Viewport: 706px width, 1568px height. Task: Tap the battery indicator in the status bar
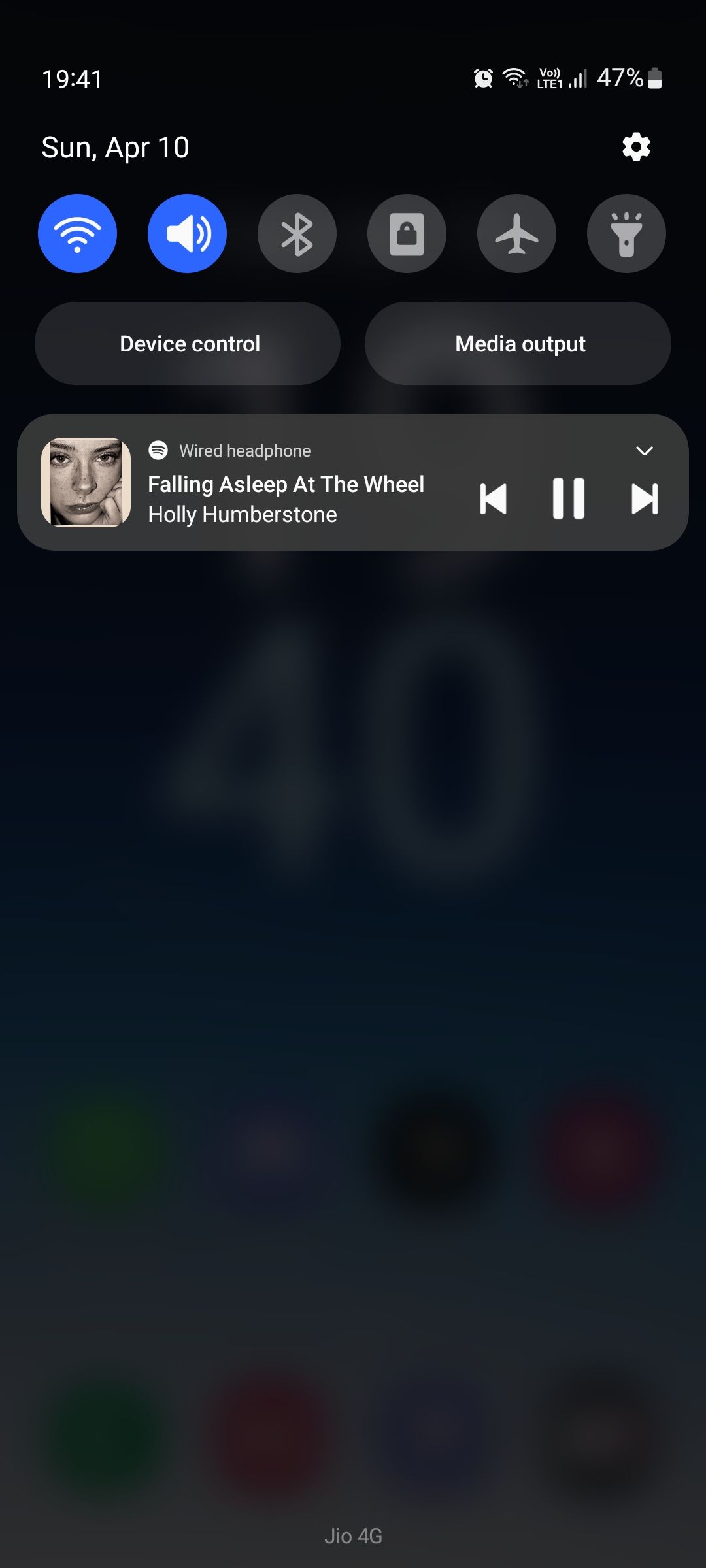coord(654,78)
